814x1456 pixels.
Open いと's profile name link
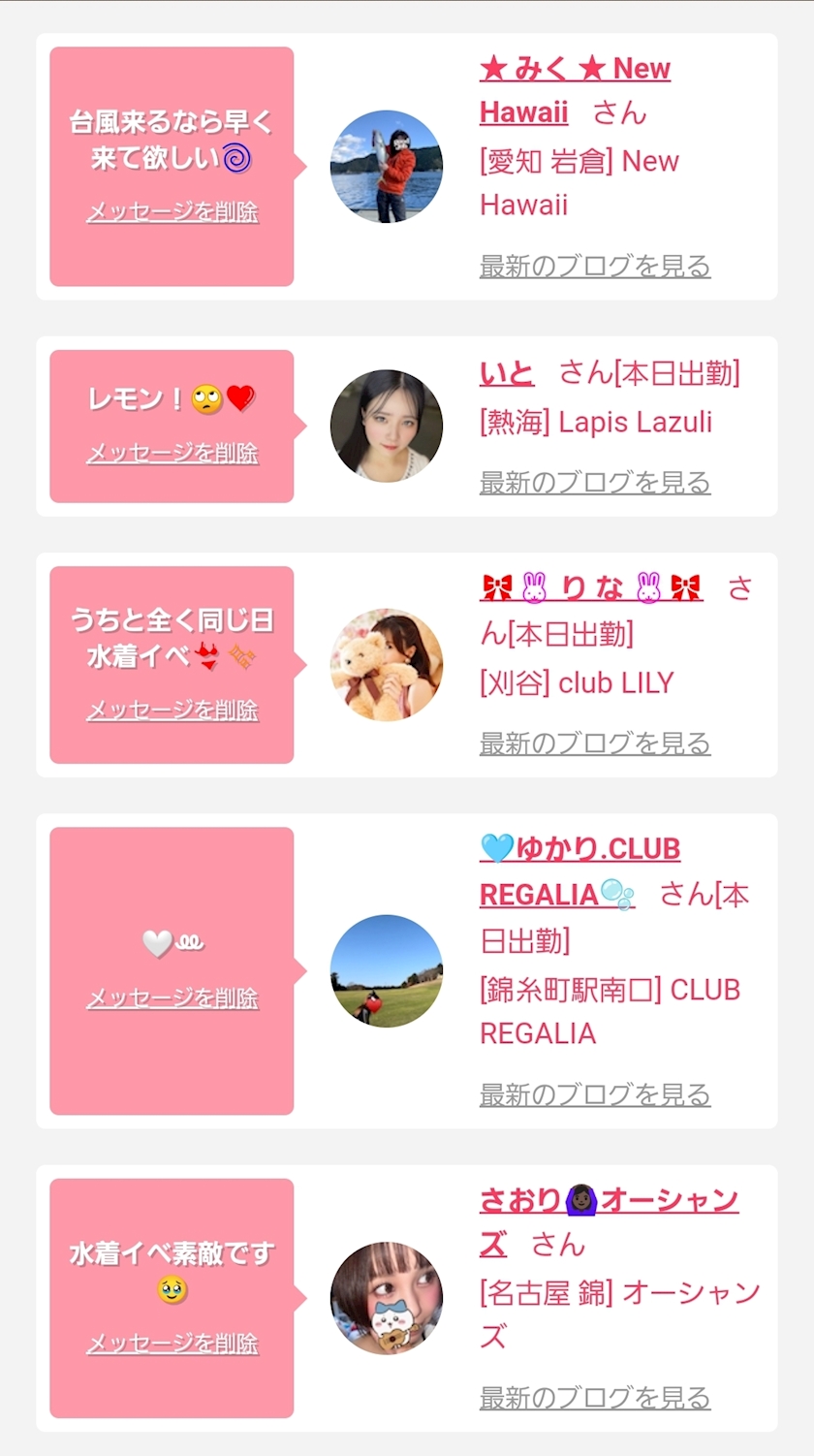(x=507, y=373)
